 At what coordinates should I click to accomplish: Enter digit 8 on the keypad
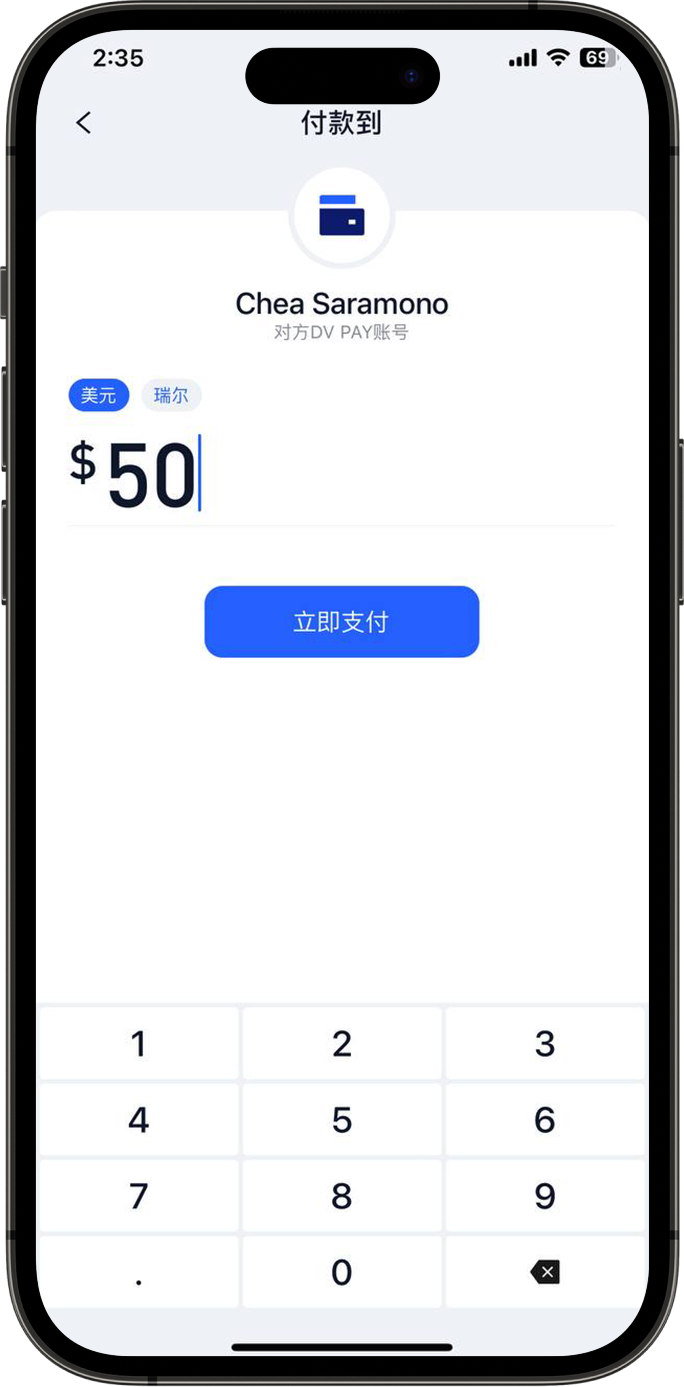coord(341,1196)
